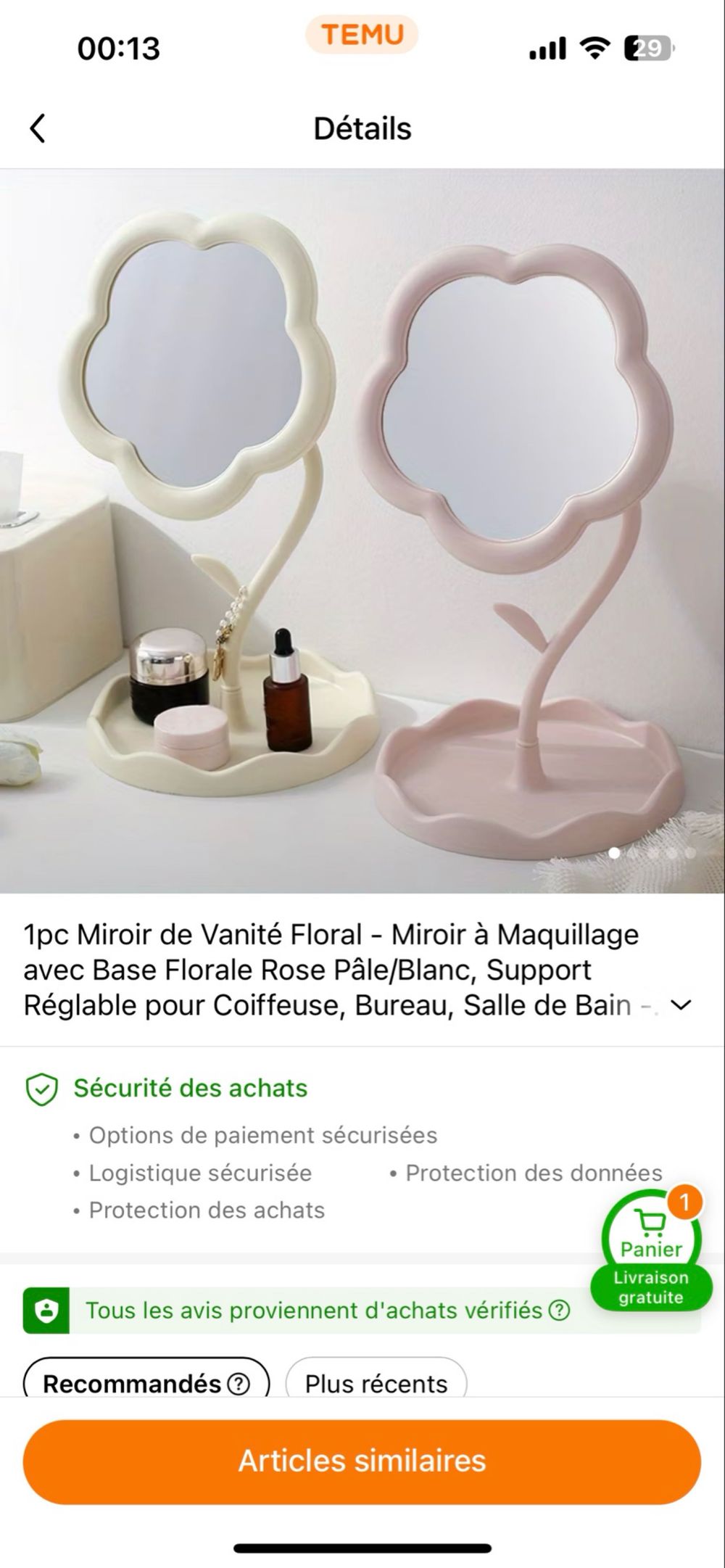Viewport: 725px width, 1568px height.
Task: View the floral mirror product photo
Action: (362, 529)
